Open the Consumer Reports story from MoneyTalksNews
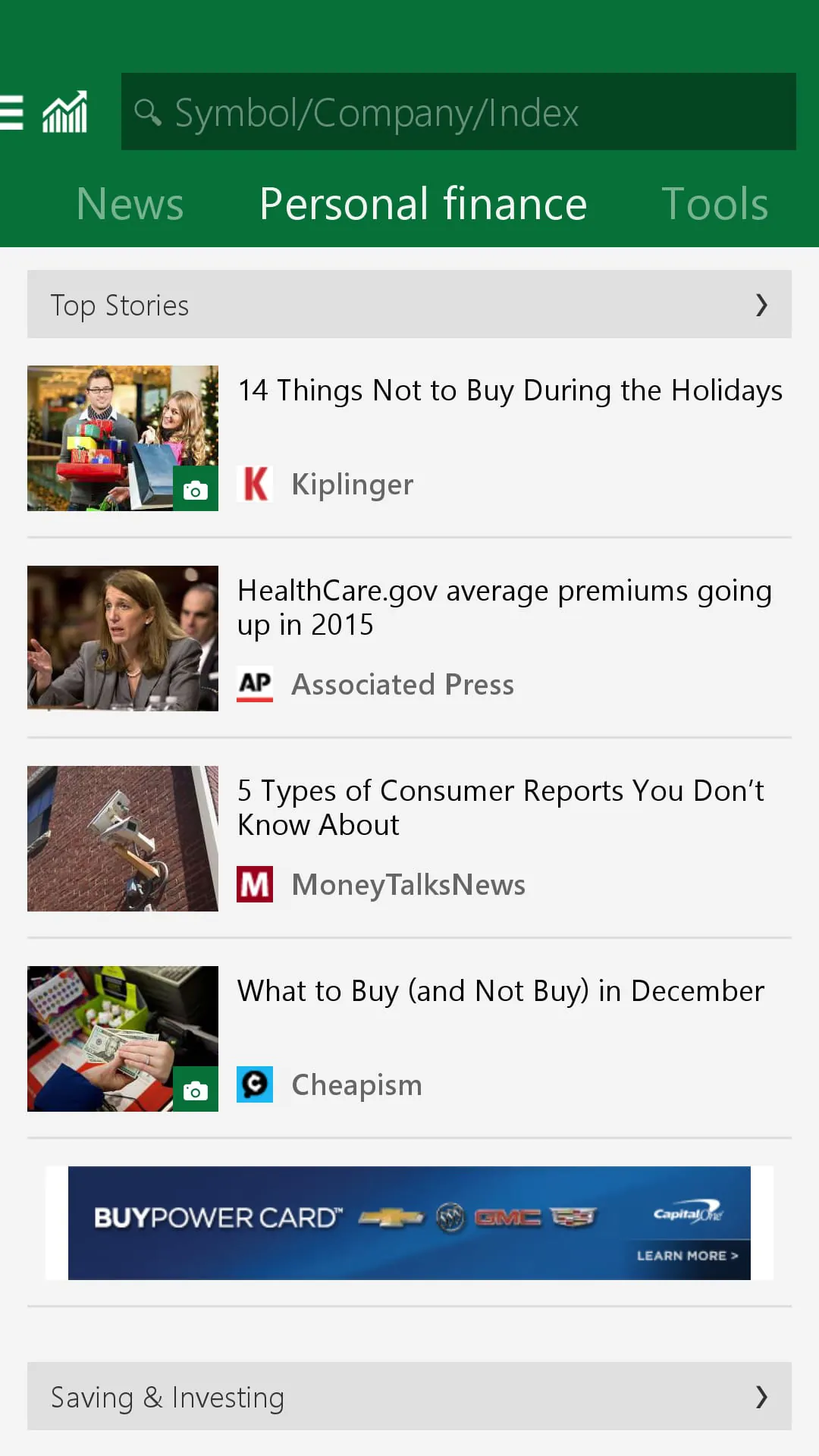This screenshot has height=1456, width=819. (500, 808)
